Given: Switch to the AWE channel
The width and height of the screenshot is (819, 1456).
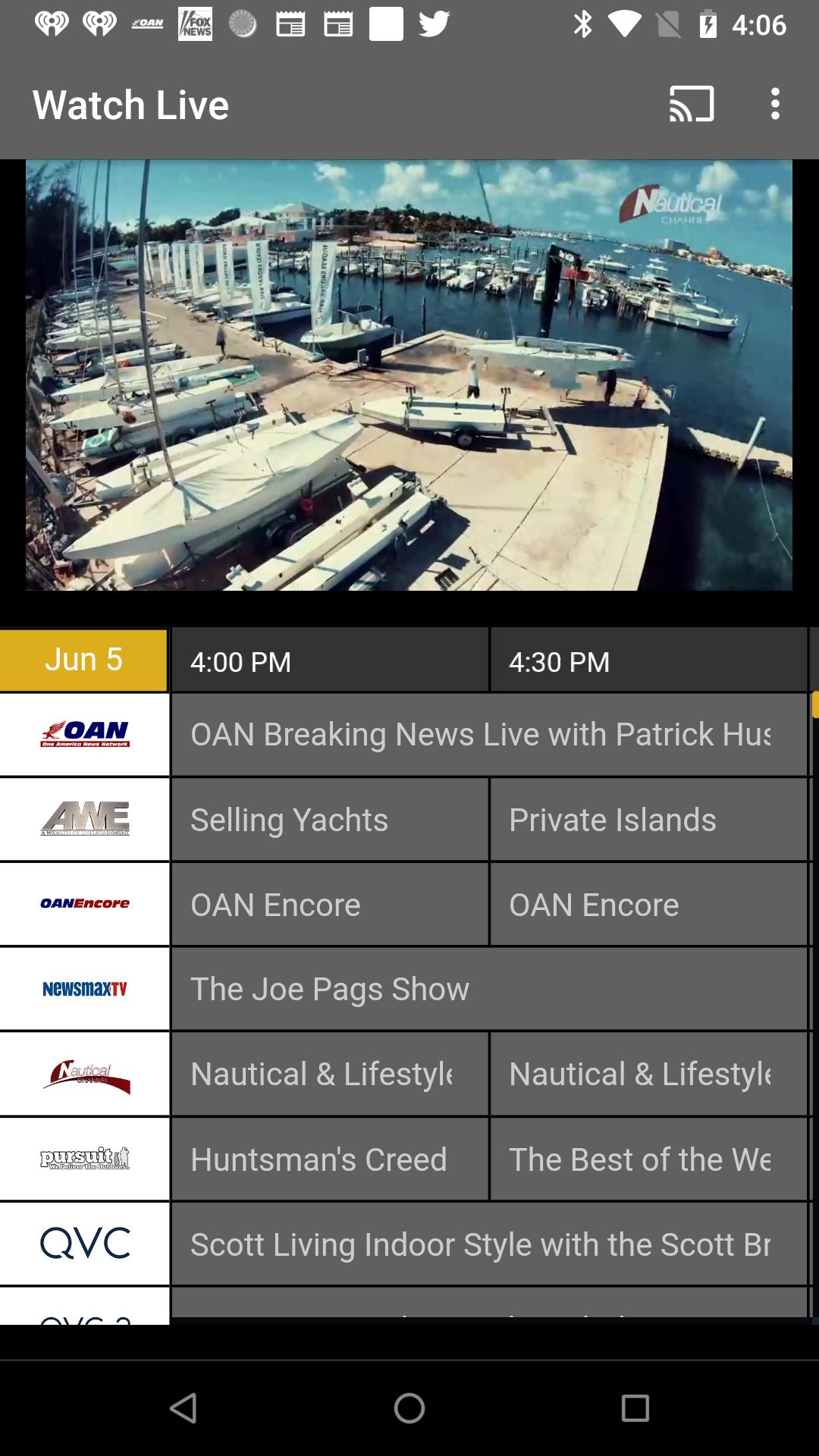Looking at the screenshot, I should point(84,820).
